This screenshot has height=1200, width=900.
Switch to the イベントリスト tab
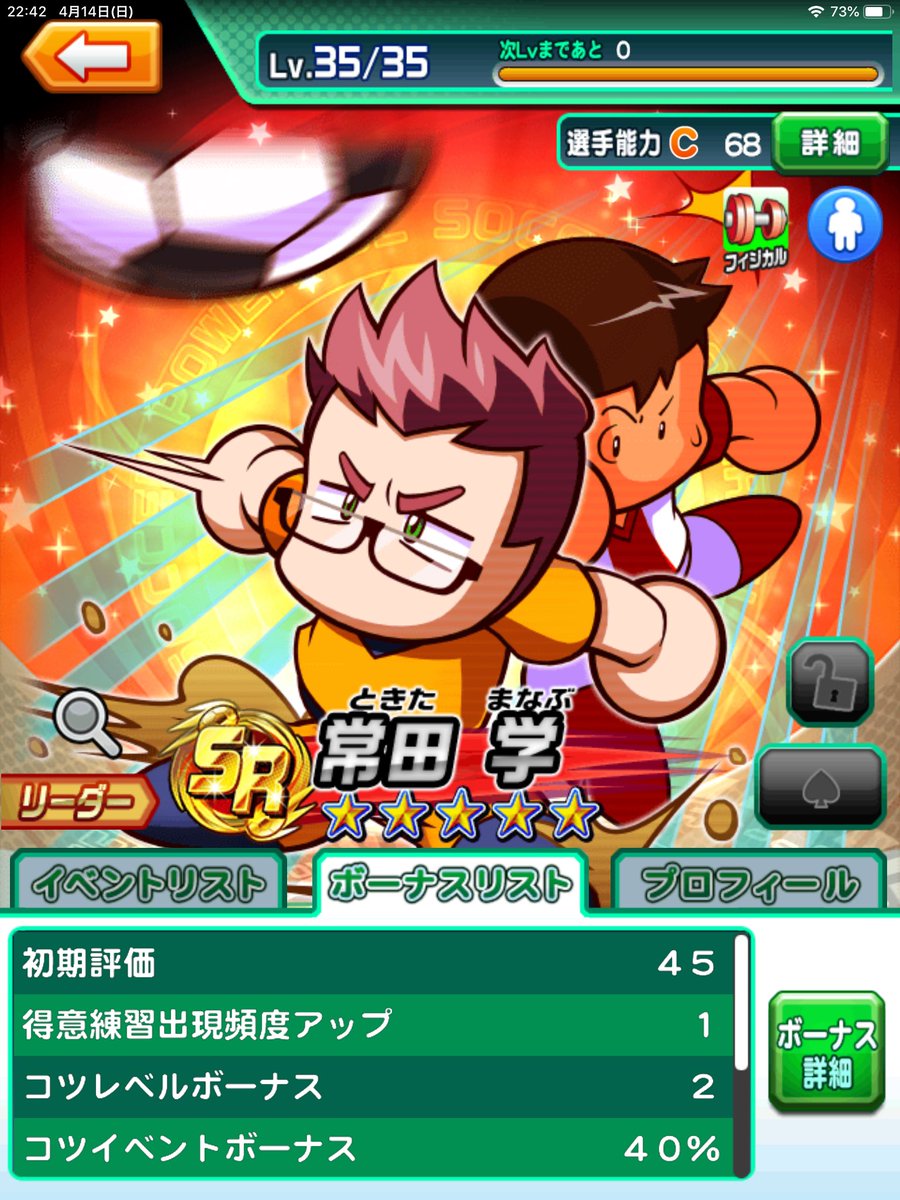[x=149, y=884]
